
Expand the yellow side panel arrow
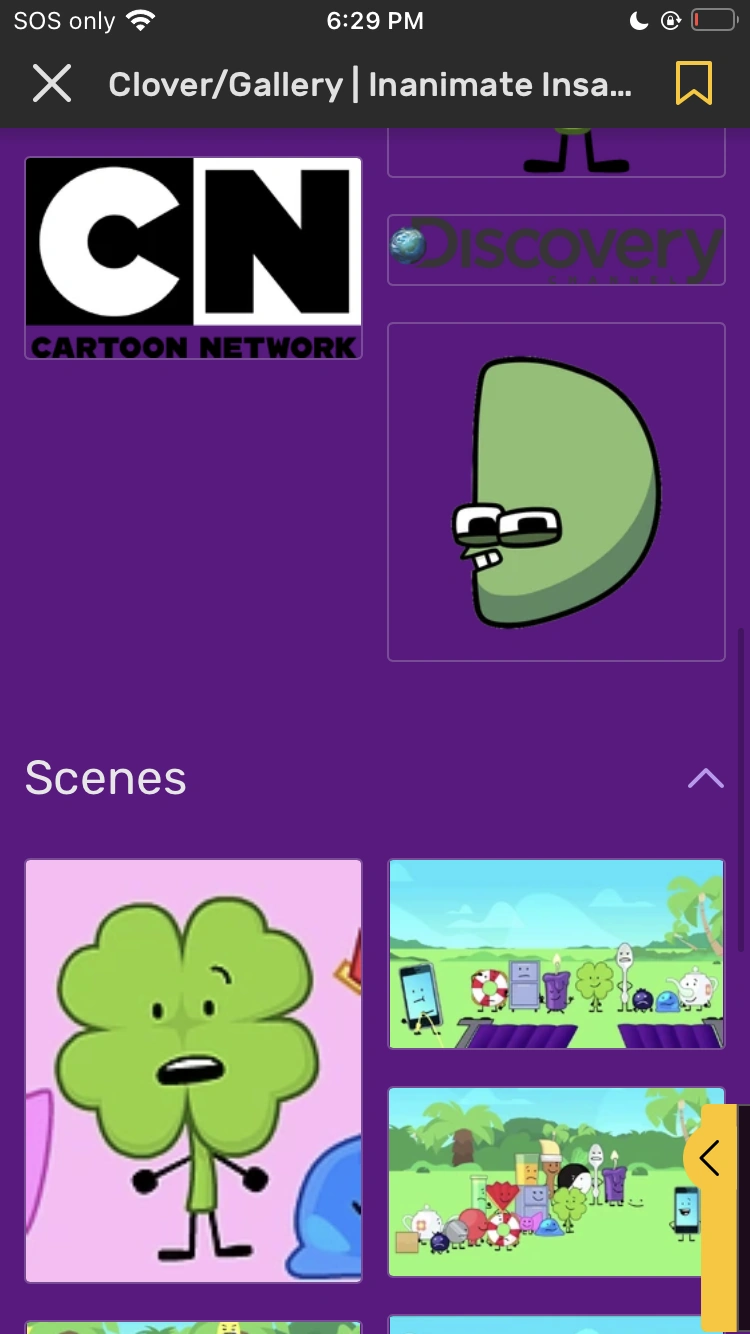pyautogui.click(x=710, y=1158)
